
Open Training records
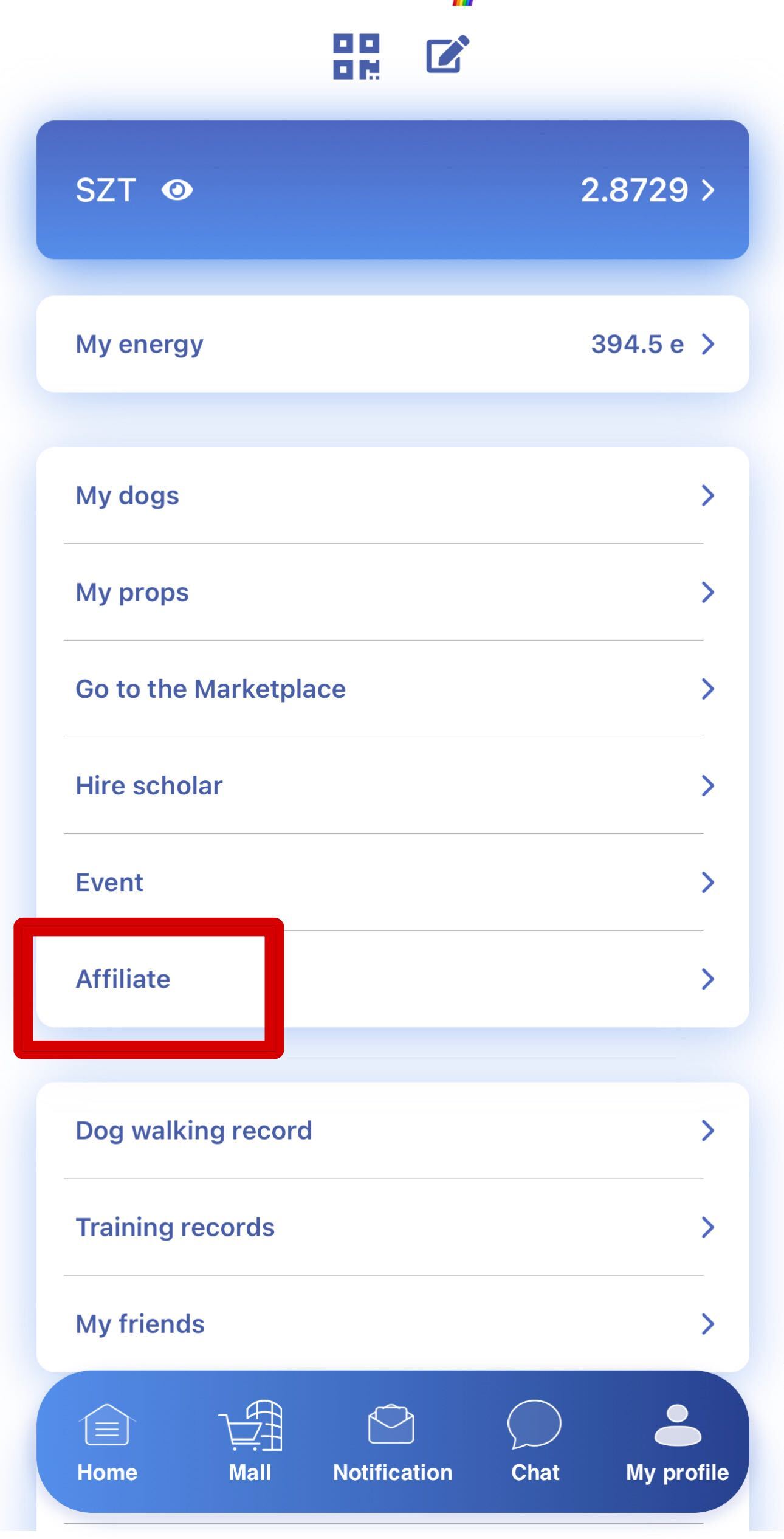[393, 1227]
